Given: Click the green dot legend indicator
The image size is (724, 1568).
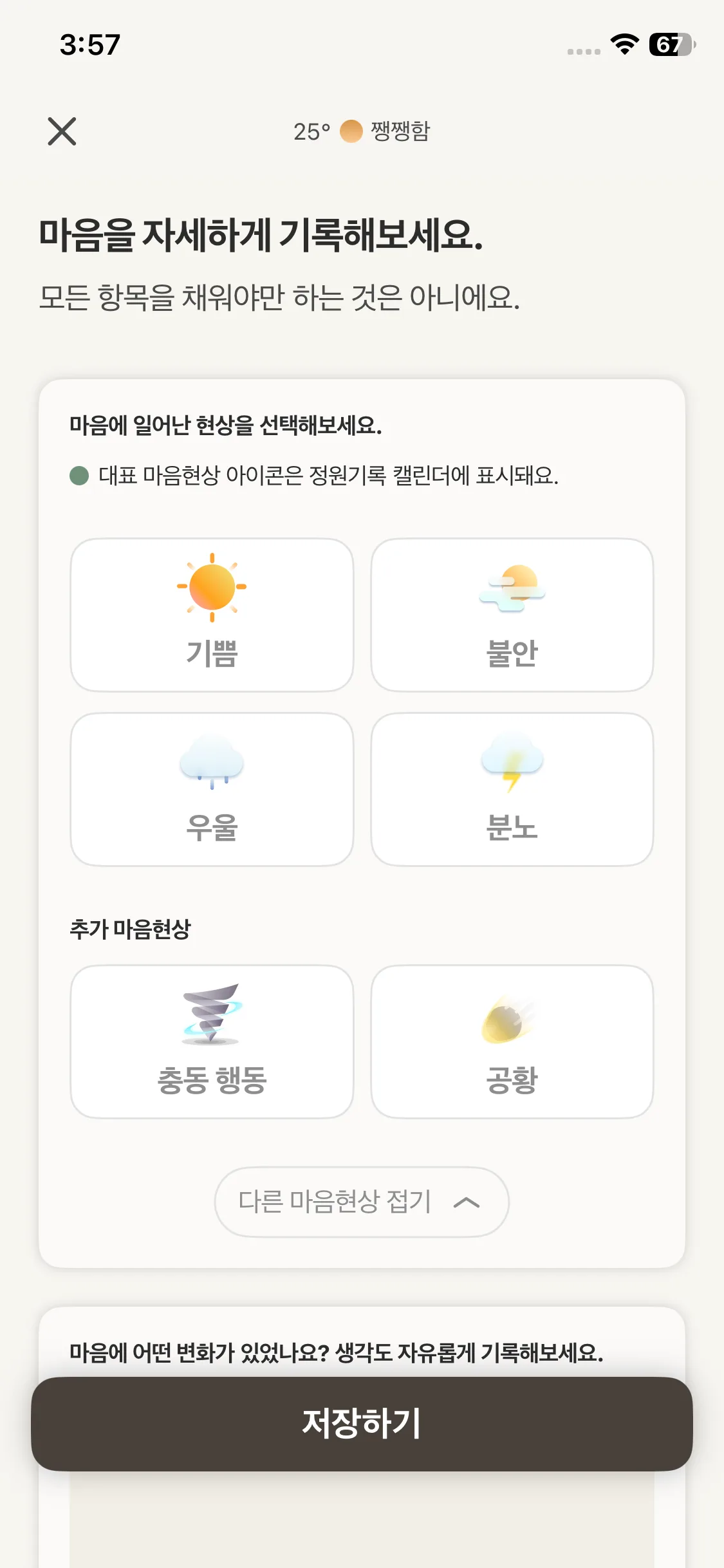Looking at the screenshot, I should (x=79, y=474).
